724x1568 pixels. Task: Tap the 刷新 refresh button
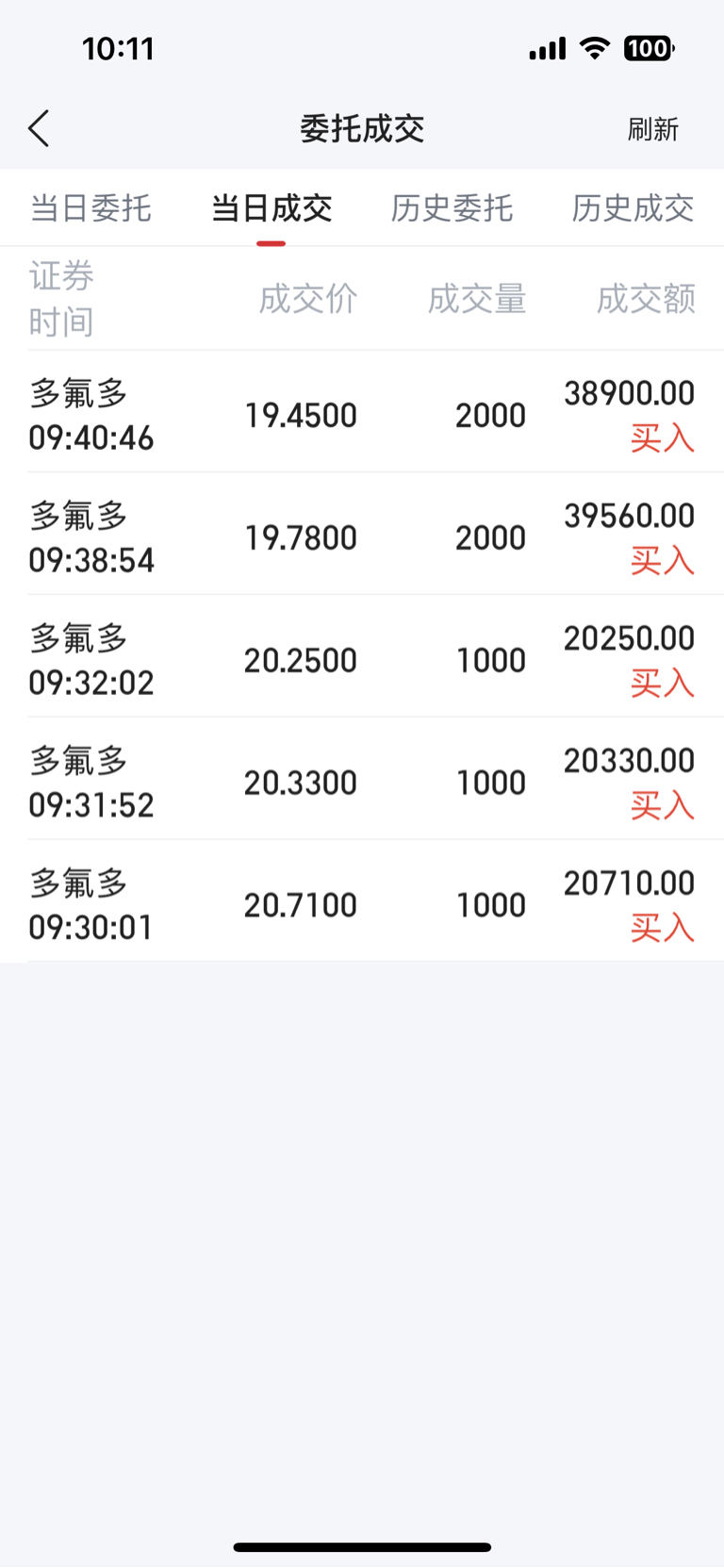click(x=652, y=129)
